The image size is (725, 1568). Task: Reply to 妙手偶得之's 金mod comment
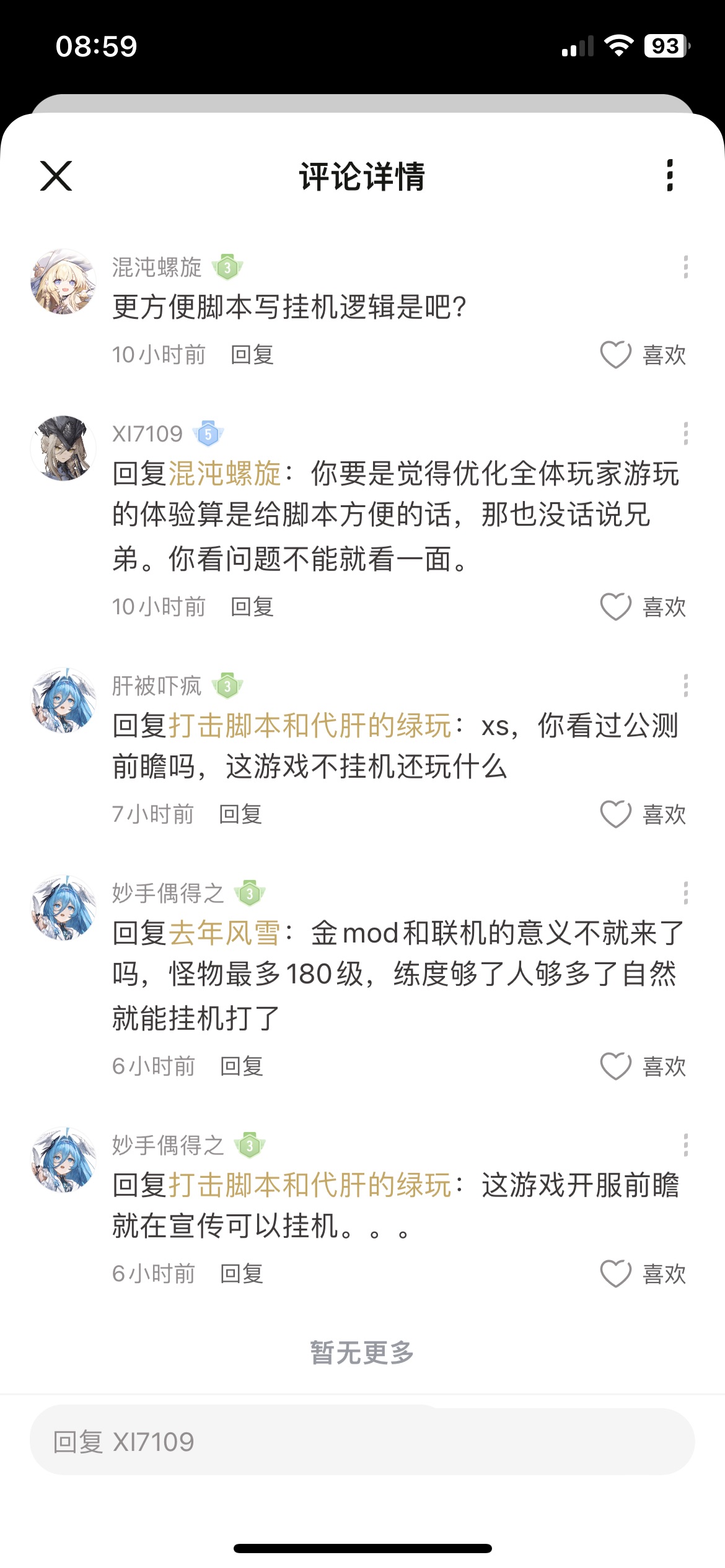pos(242,1066)
